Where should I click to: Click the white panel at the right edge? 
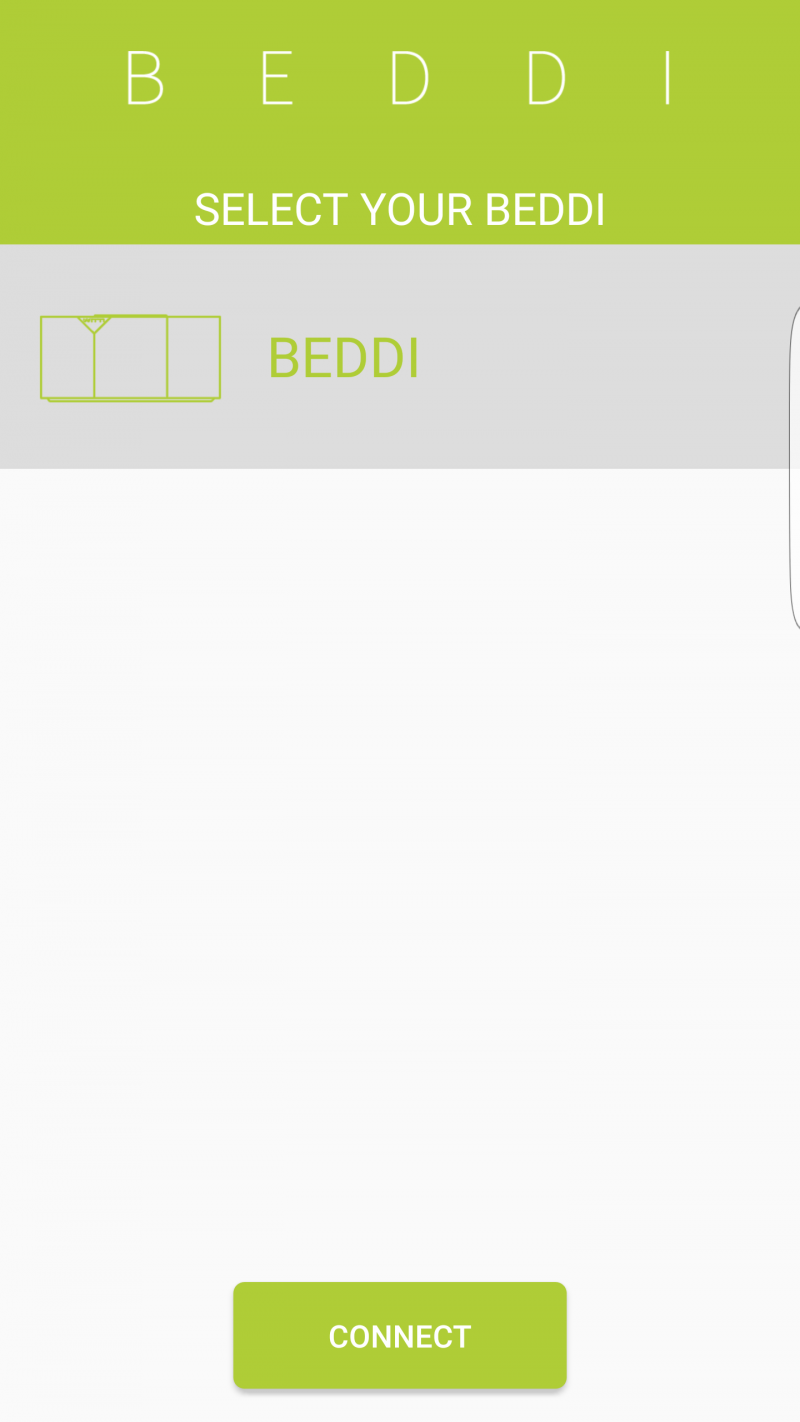click(796, 465)
